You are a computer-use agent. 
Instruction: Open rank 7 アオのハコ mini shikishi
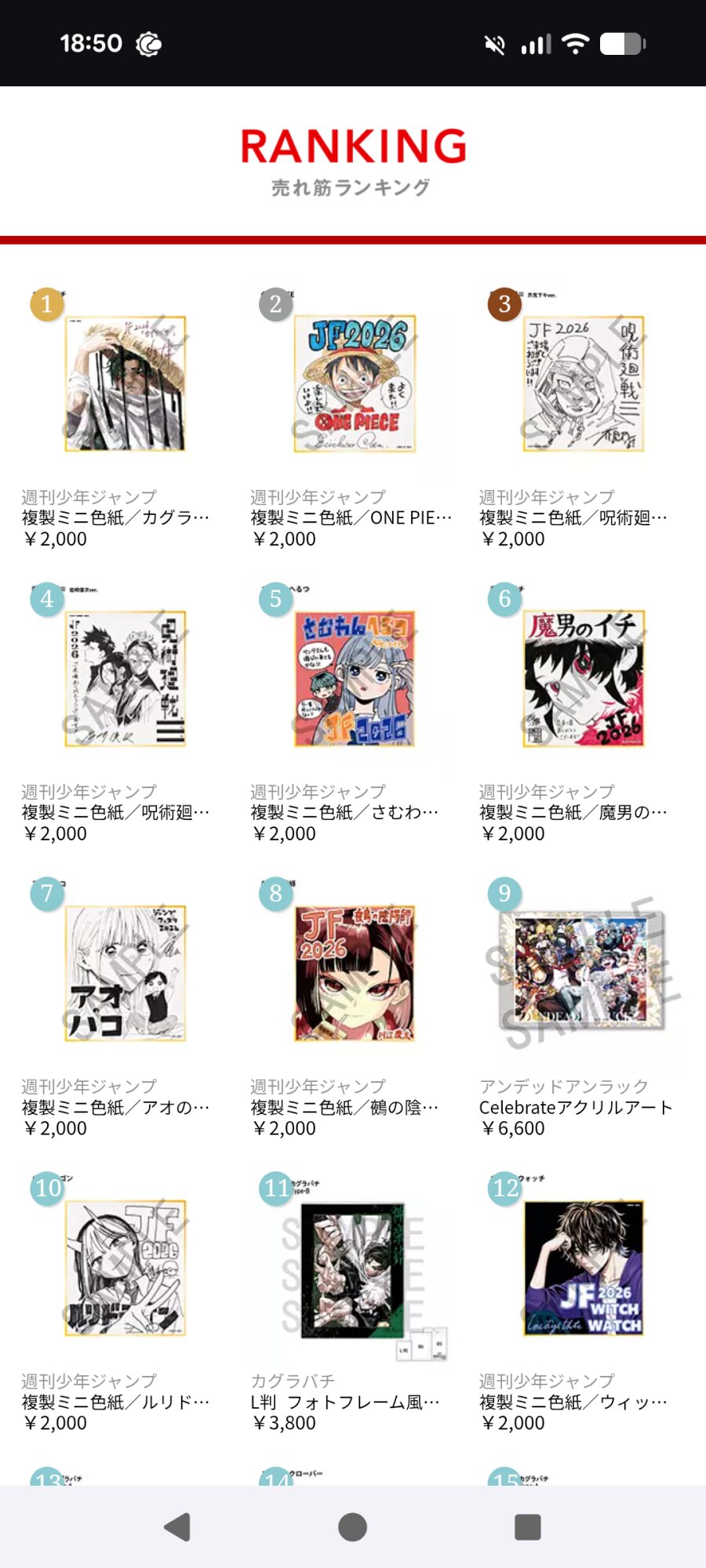click(125, 974)
